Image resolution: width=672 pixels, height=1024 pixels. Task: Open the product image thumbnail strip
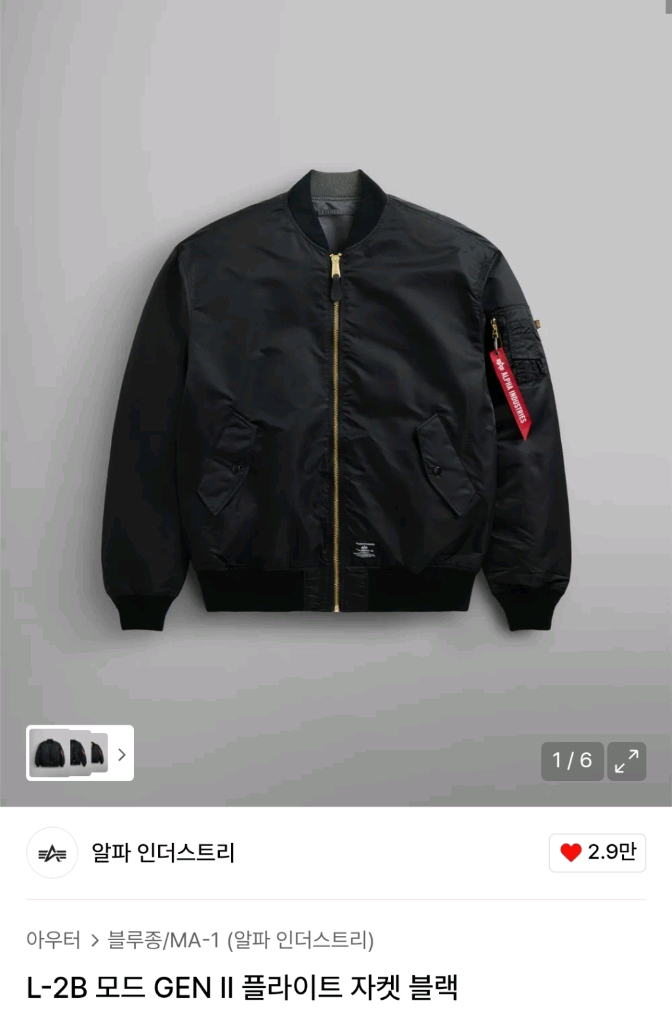click(80, 753)
